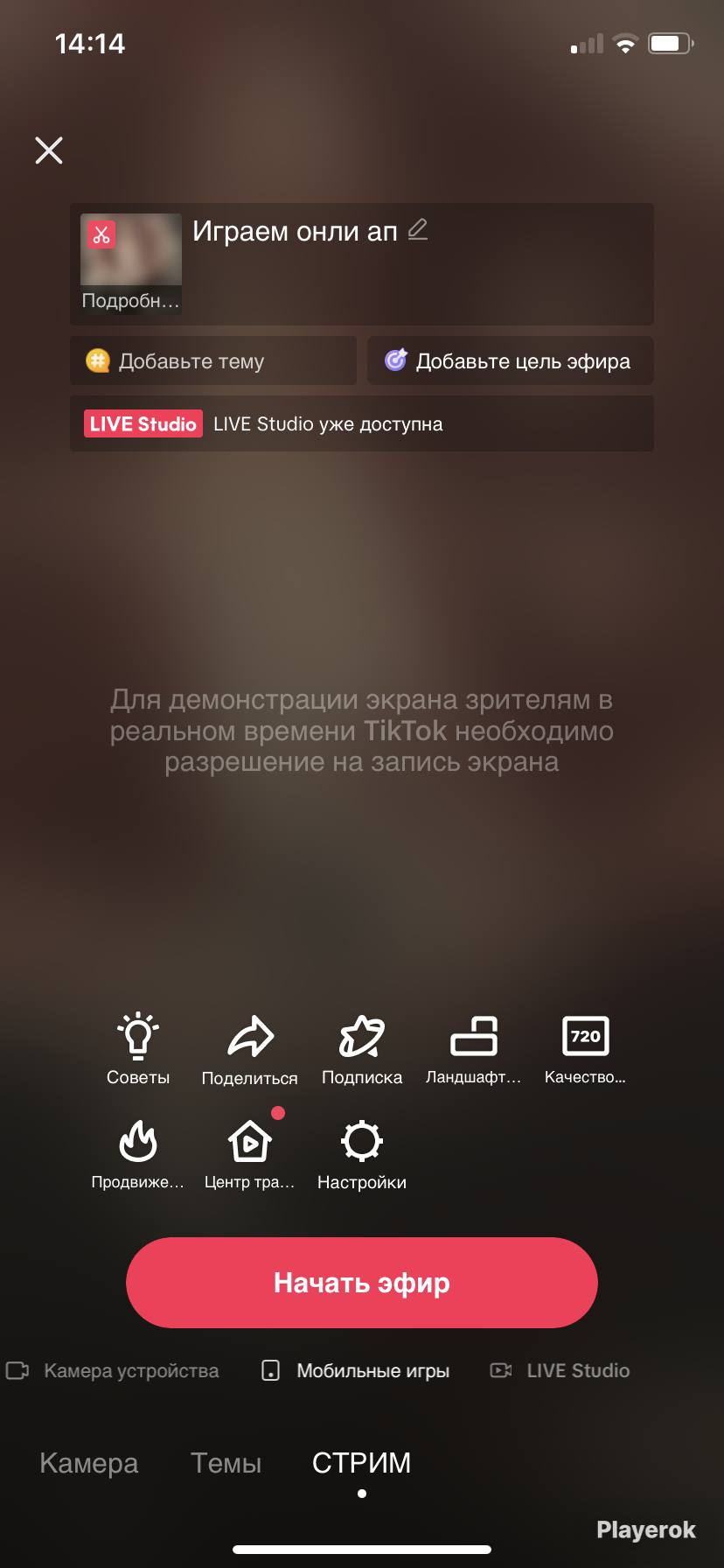
Task: Tap Качество to change 720 quality
Action: 586,1050
